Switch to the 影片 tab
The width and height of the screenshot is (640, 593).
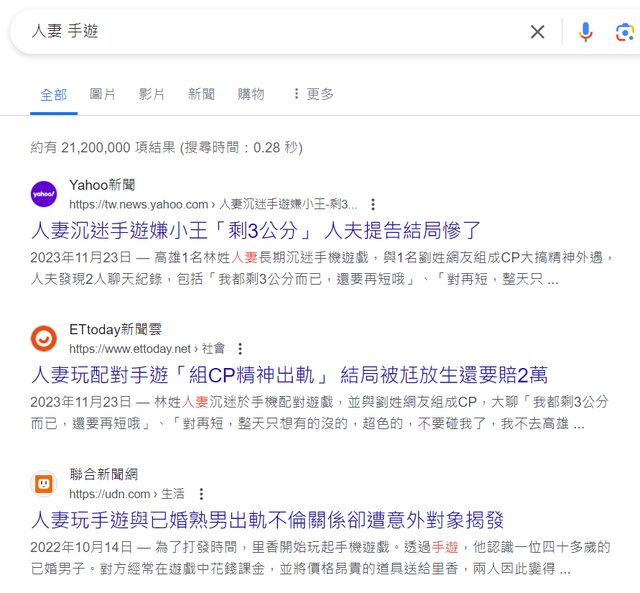pos(152,94)
